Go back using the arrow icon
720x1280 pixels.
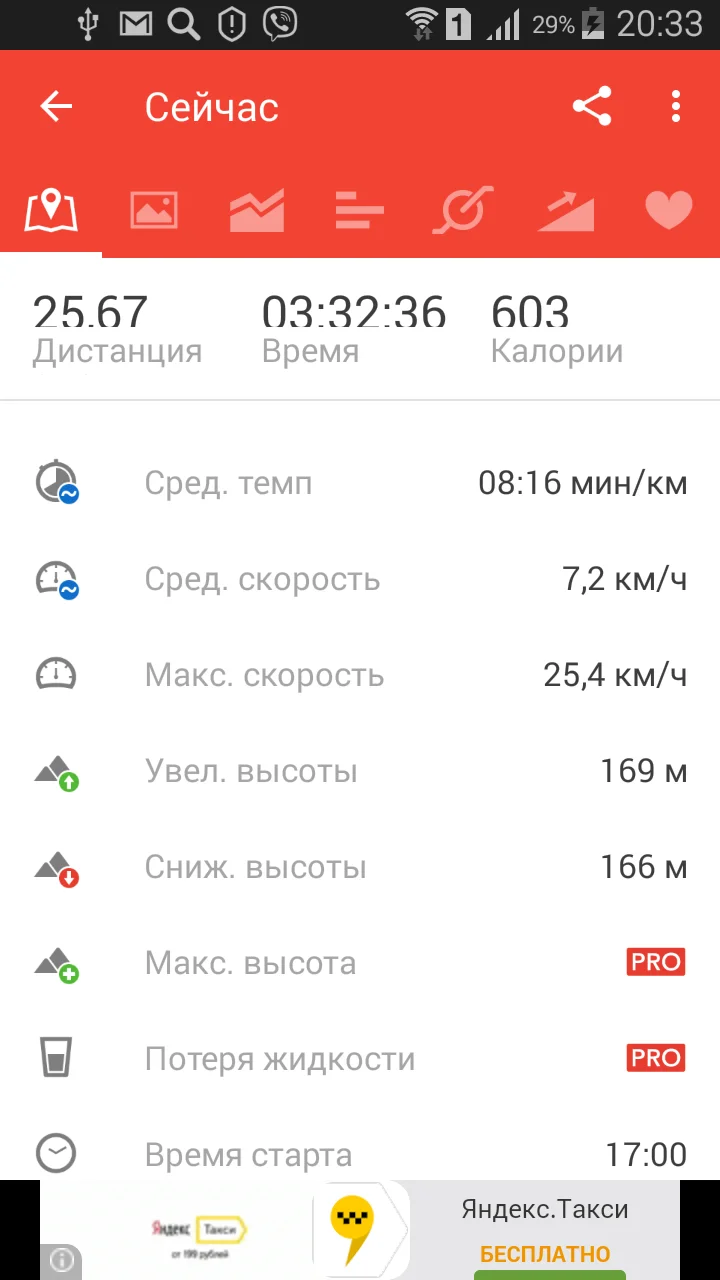click(57, 107)
